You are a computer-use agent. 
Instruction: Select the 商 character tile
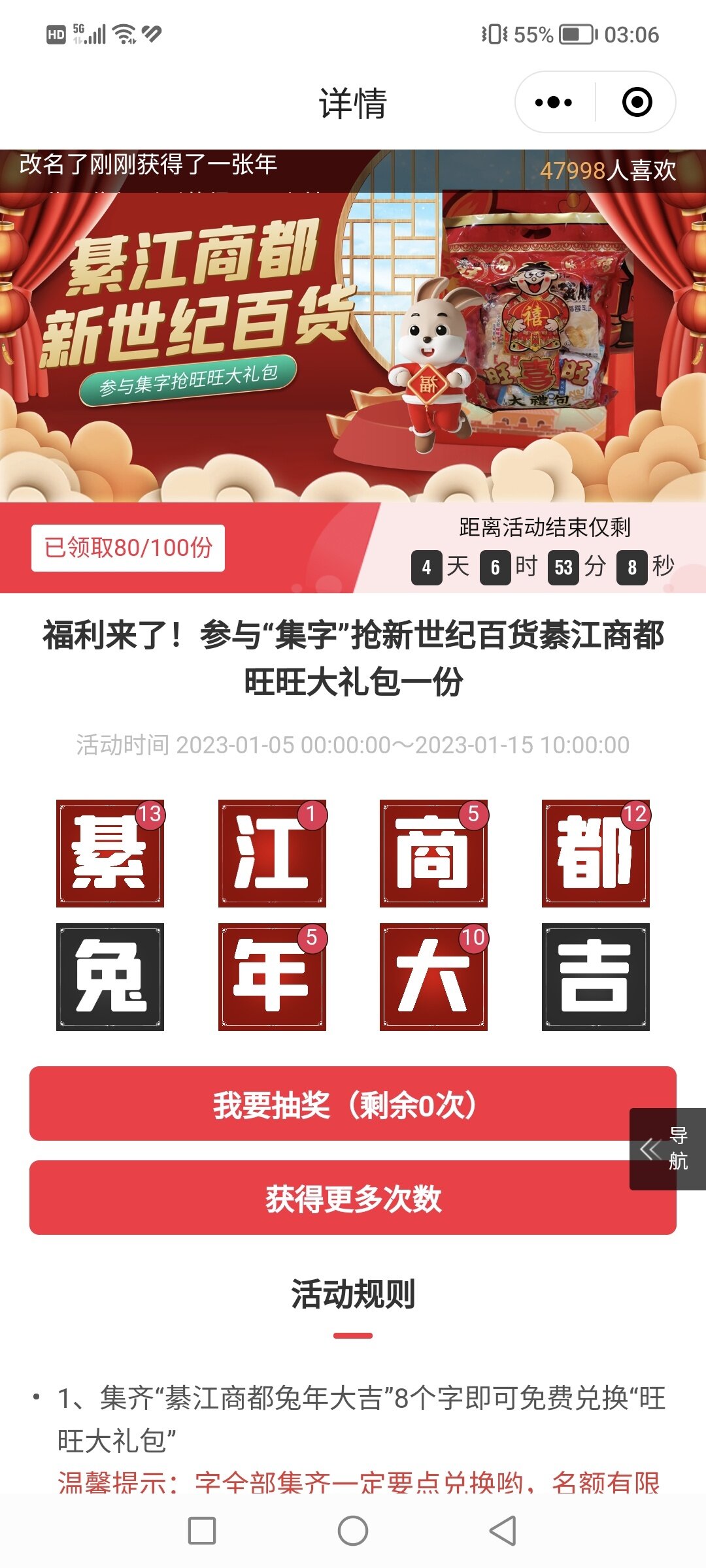(433, 853)
